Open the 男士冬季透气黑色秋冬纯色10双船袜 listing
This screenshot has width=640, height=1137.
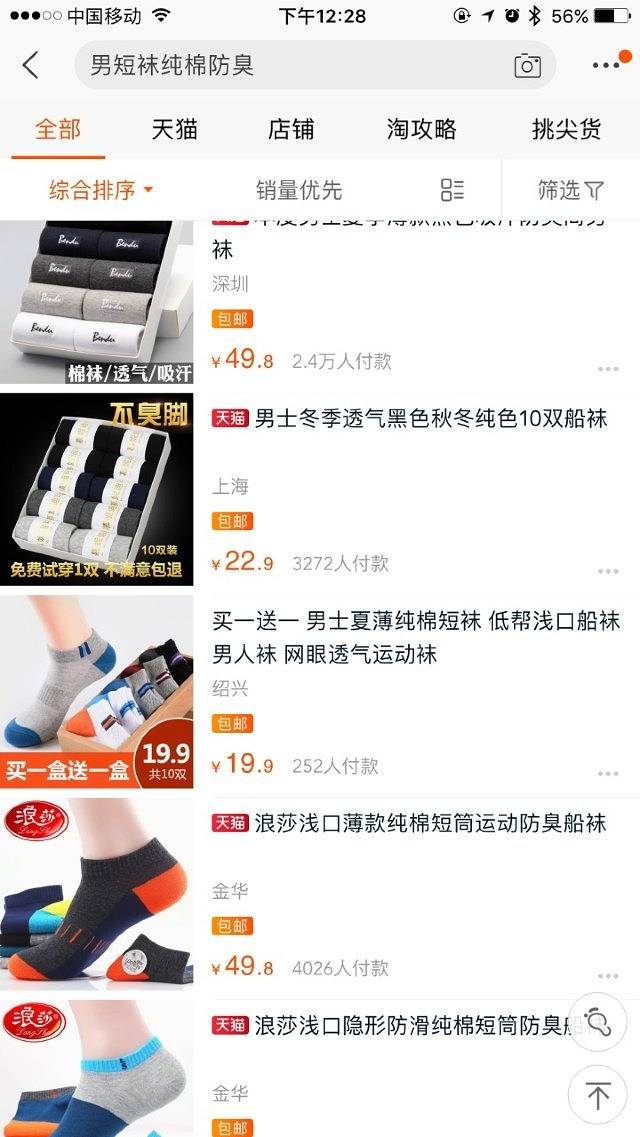[x=430, y=418]
